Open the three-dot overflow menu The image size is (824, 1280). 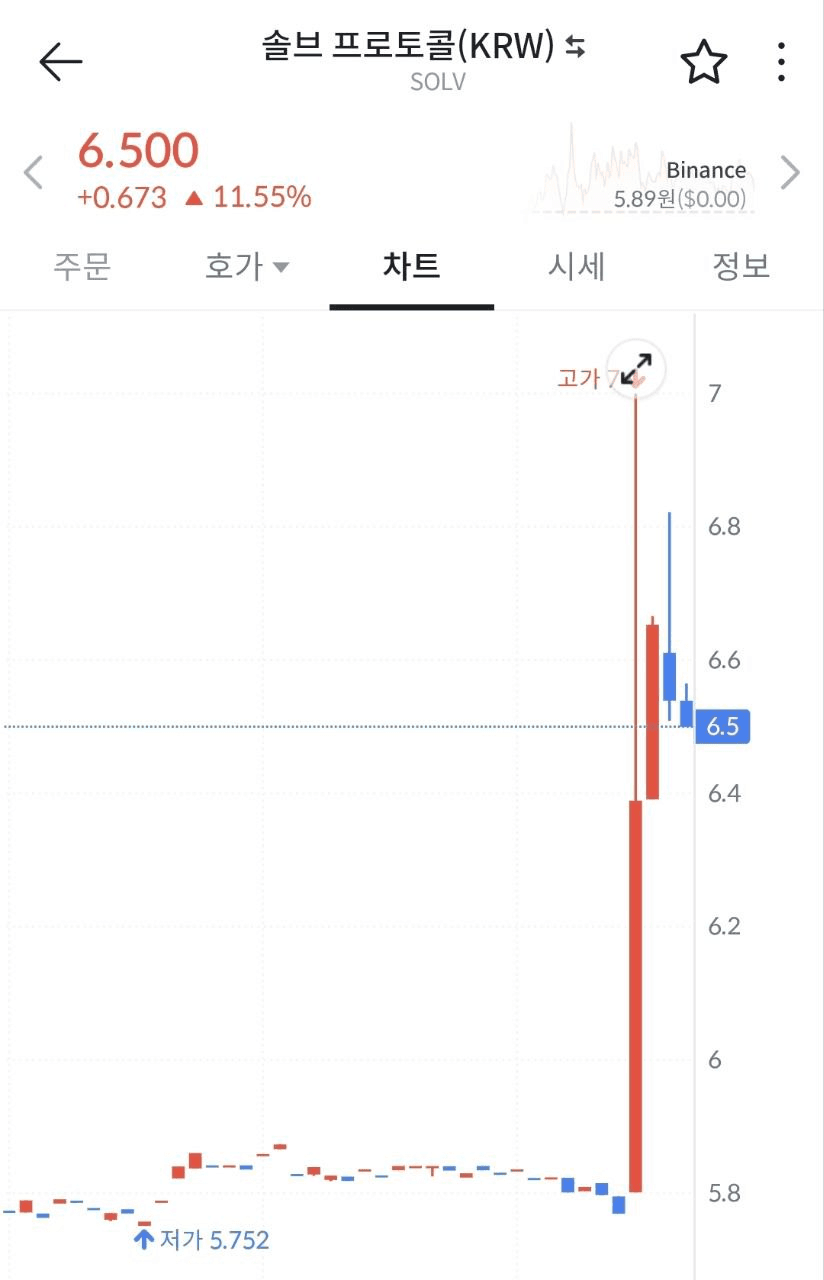coord(781,63)
